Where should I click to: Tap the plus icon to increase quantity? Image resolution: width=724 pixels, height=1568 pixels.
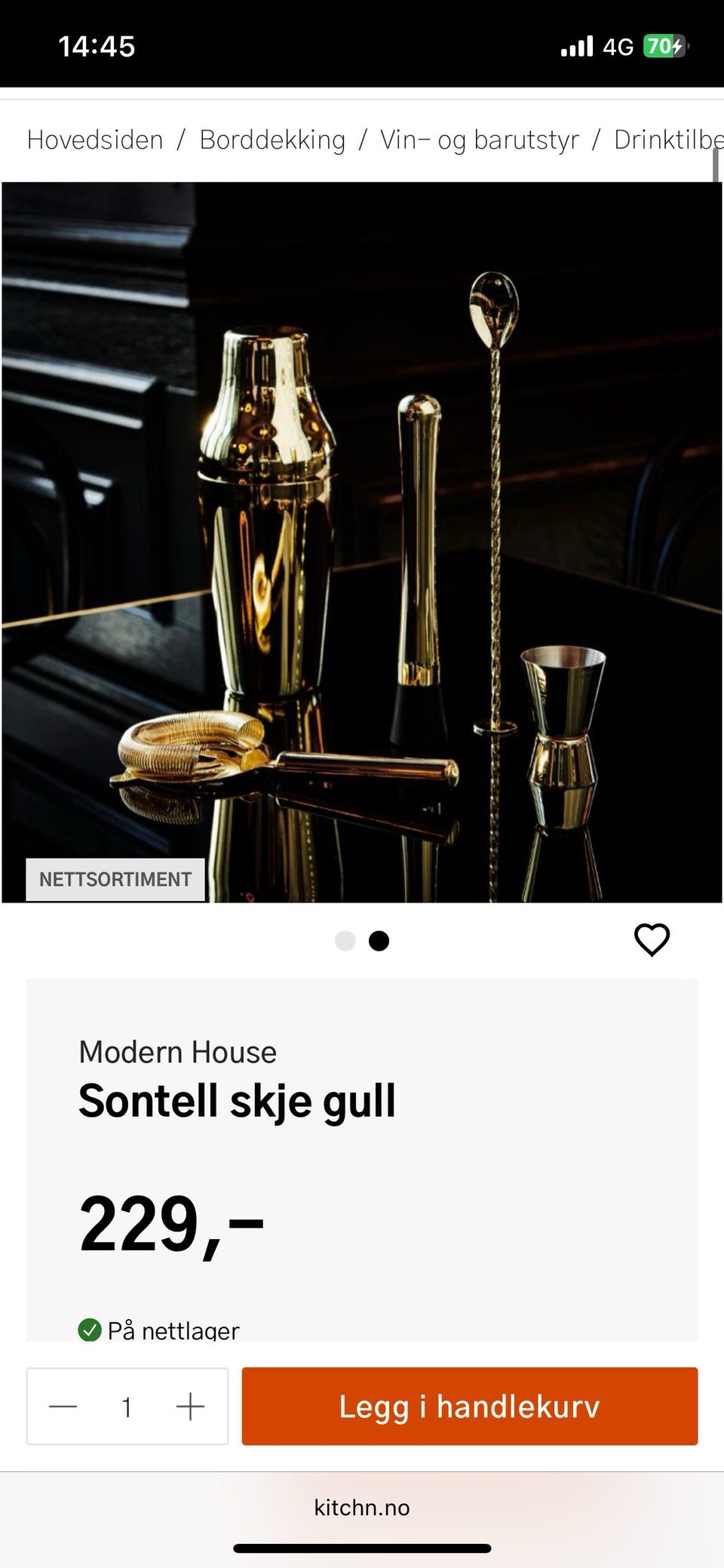click(x=190, y=1407)
